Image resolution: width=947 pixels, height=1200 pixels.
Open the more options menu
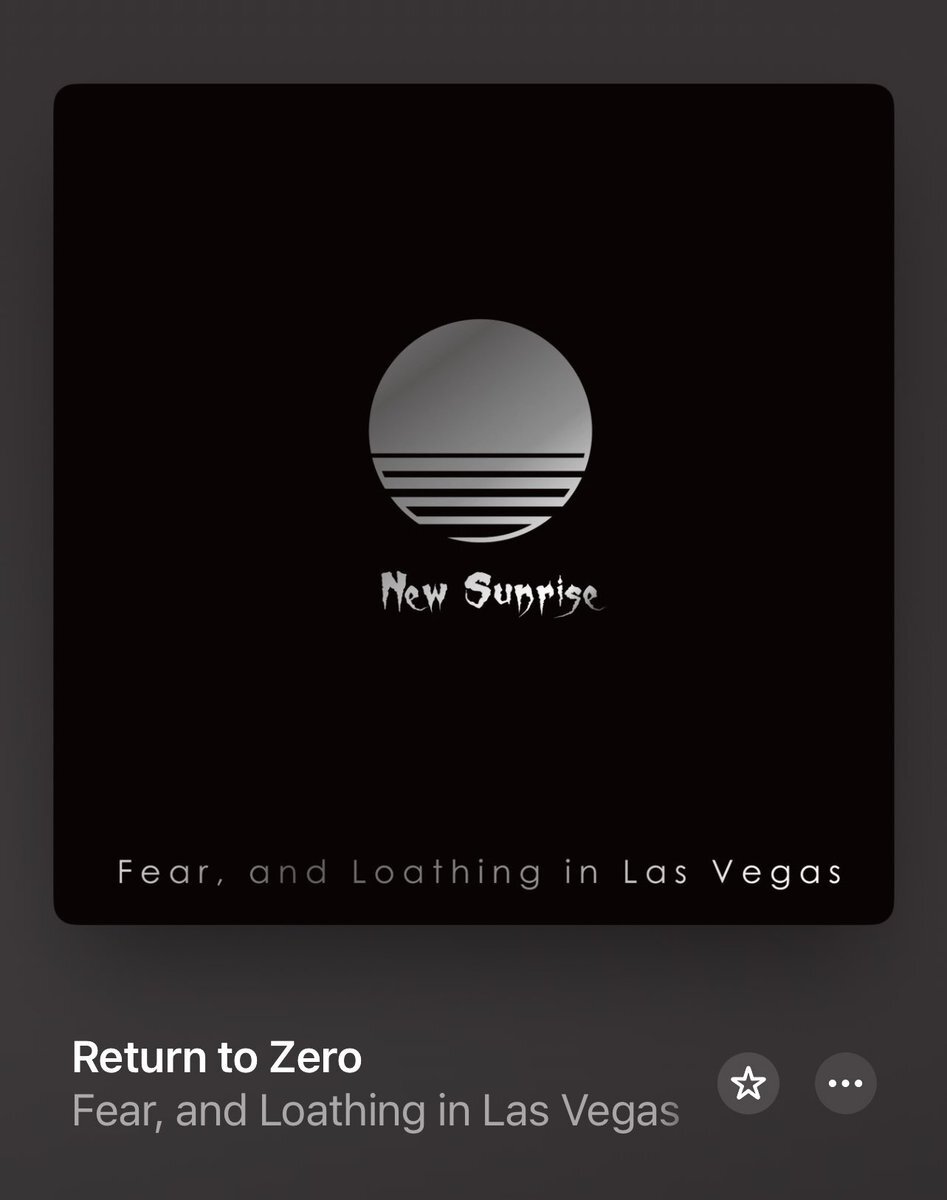click(x=846, y=1083)
